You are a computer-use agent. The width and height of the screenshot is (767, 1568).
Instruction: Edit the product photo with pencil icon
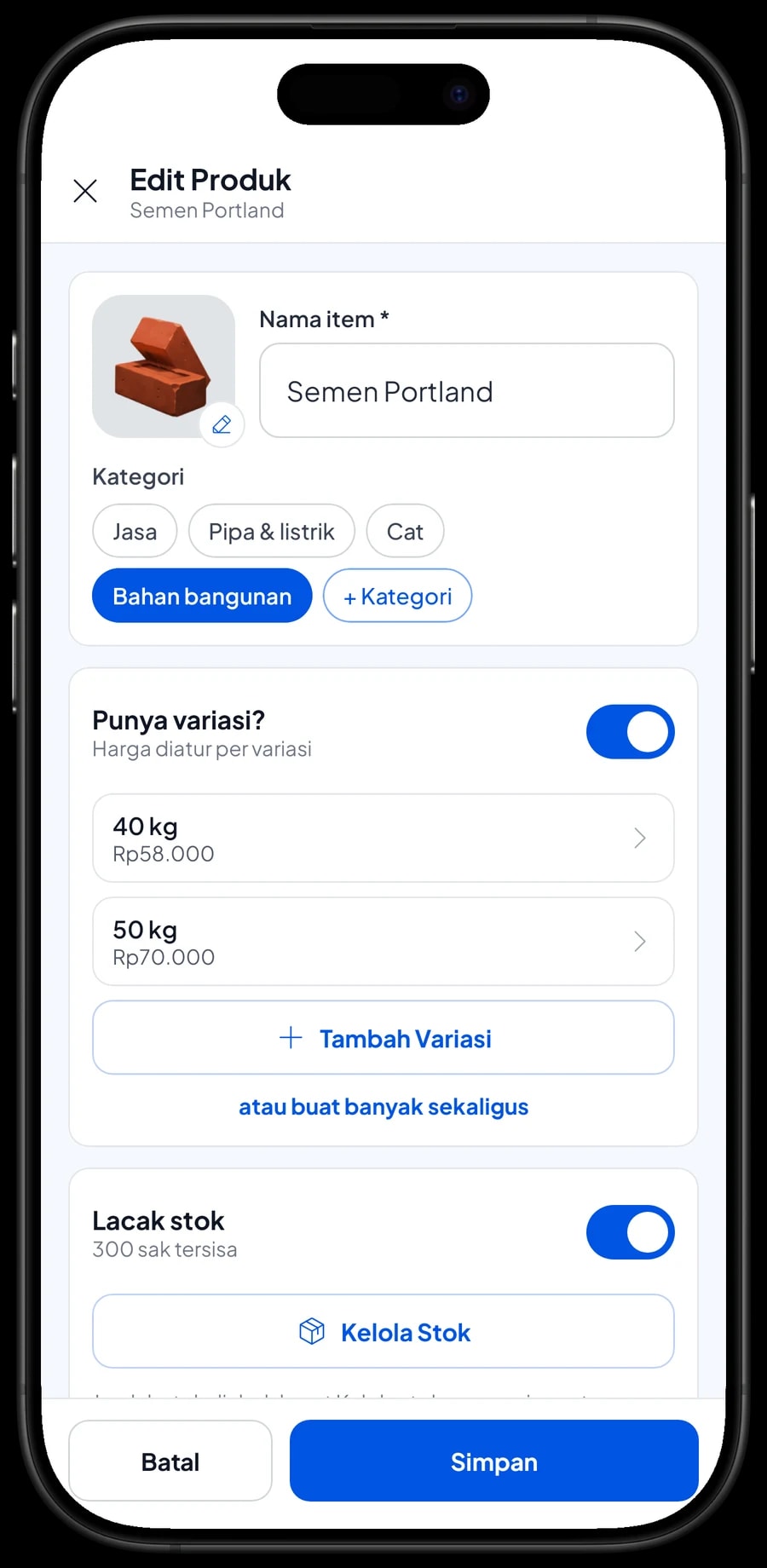222,424
